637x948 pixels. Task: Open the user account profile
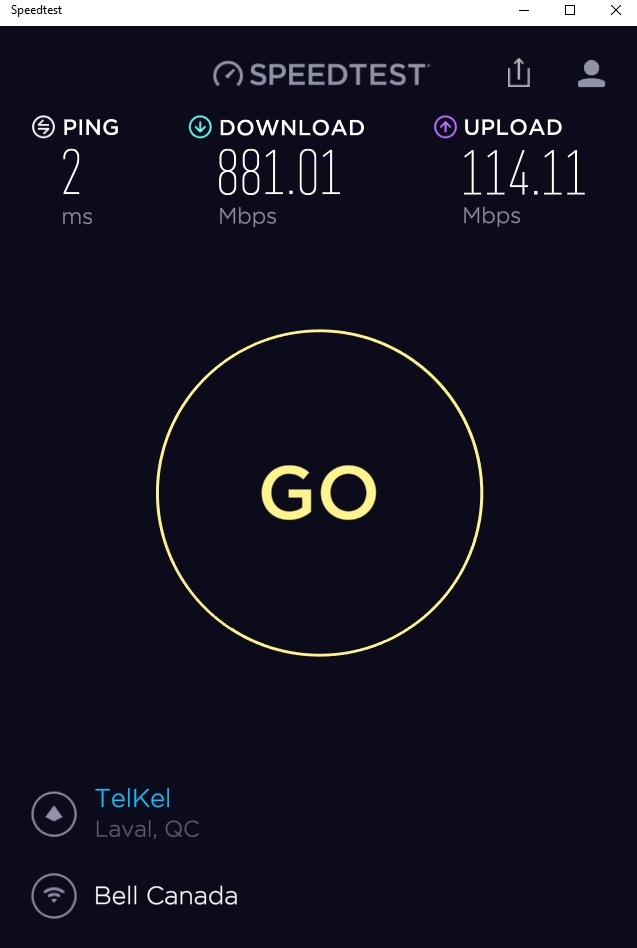point(591,73)
